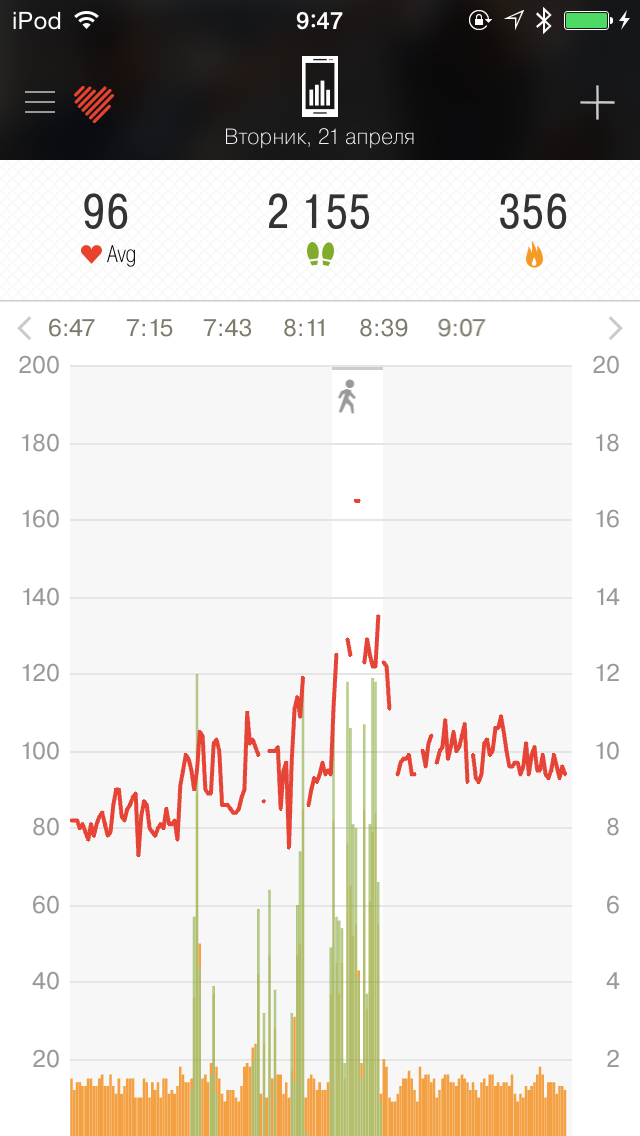
Task: Open the phone chart view icon
Action: click(319, 88)
